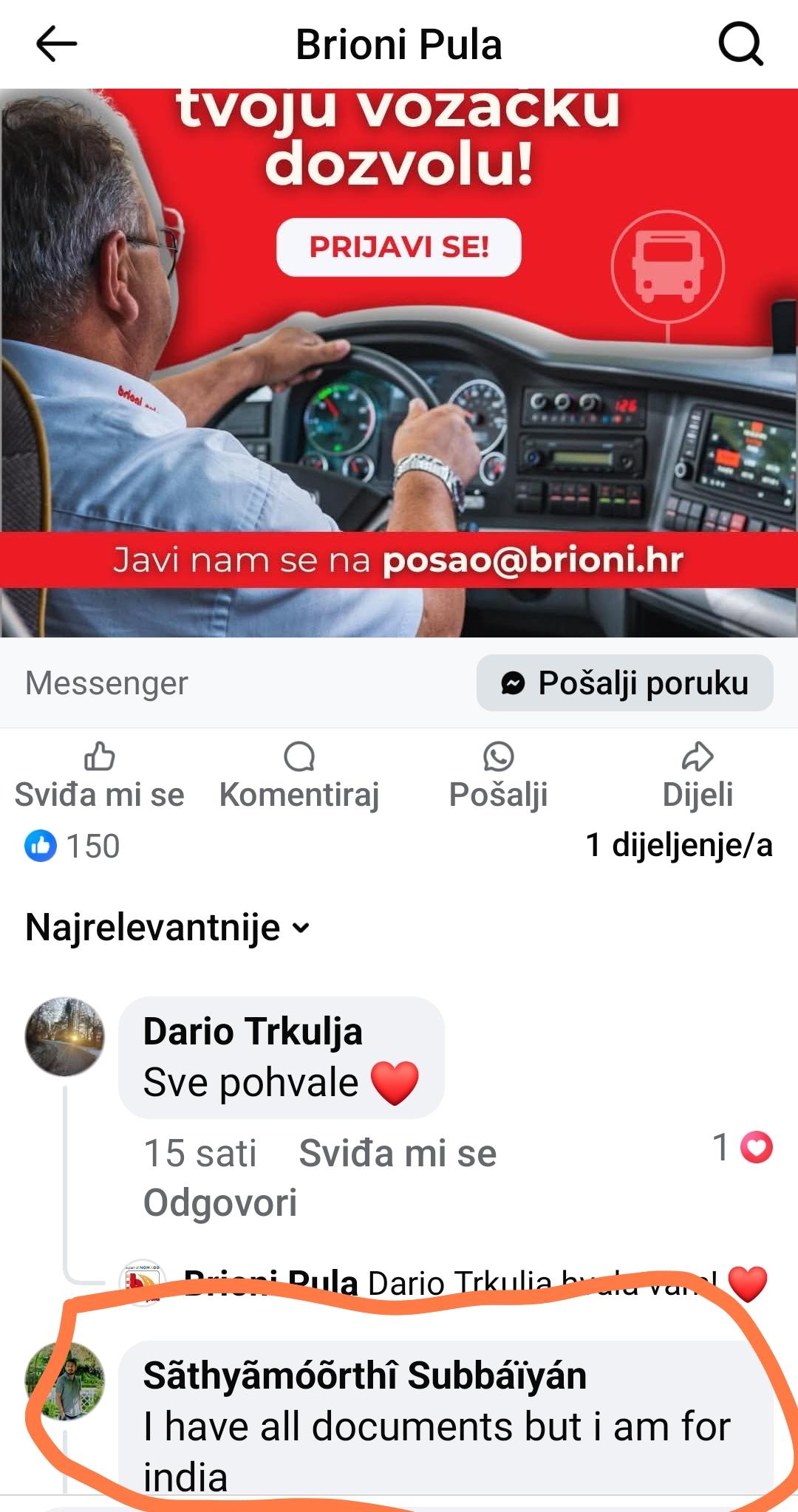798x1512 pixels.
Task: Tap Sãthyãmóõrthî Subbáïyán's avatar photo
Action: coord(65,1381)
